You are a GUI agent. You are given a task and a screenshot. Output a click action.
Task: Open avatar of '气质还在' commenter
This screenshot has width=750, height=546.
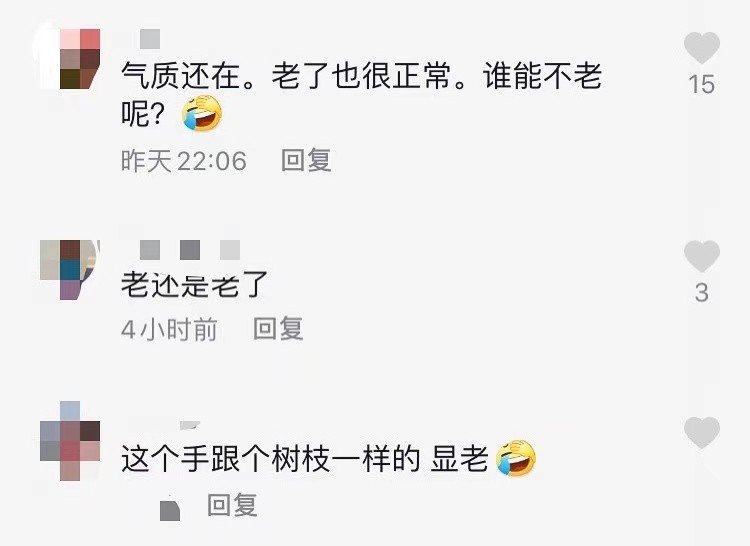(68, 60)
